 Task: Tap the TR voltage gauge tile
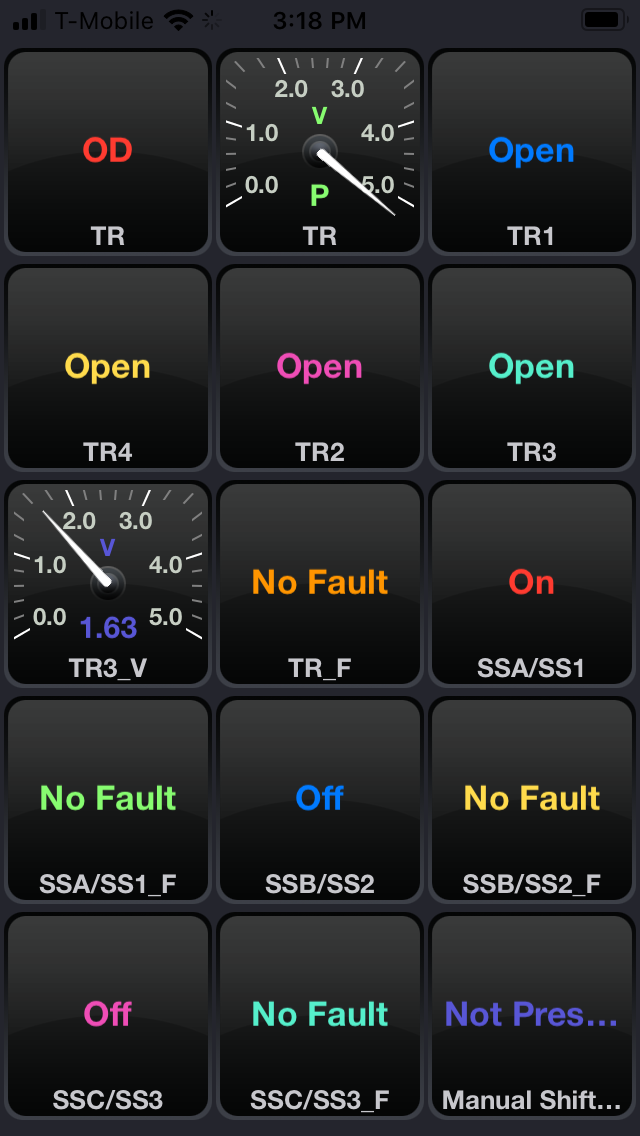coord(320,152)
